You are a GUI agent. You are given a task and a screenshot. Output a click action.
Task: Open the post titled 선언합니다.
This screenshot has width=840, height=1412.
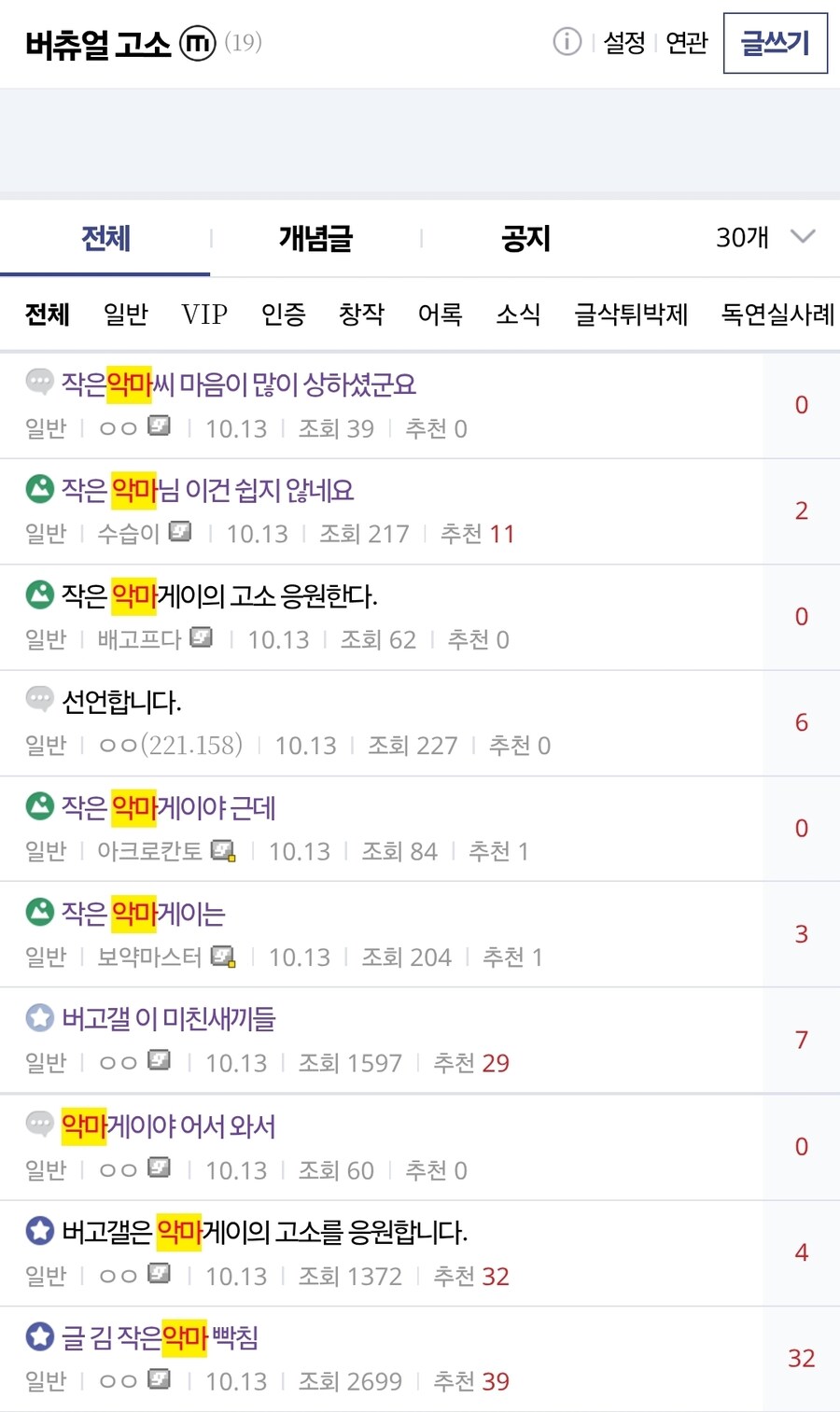(x=121, y=702)
